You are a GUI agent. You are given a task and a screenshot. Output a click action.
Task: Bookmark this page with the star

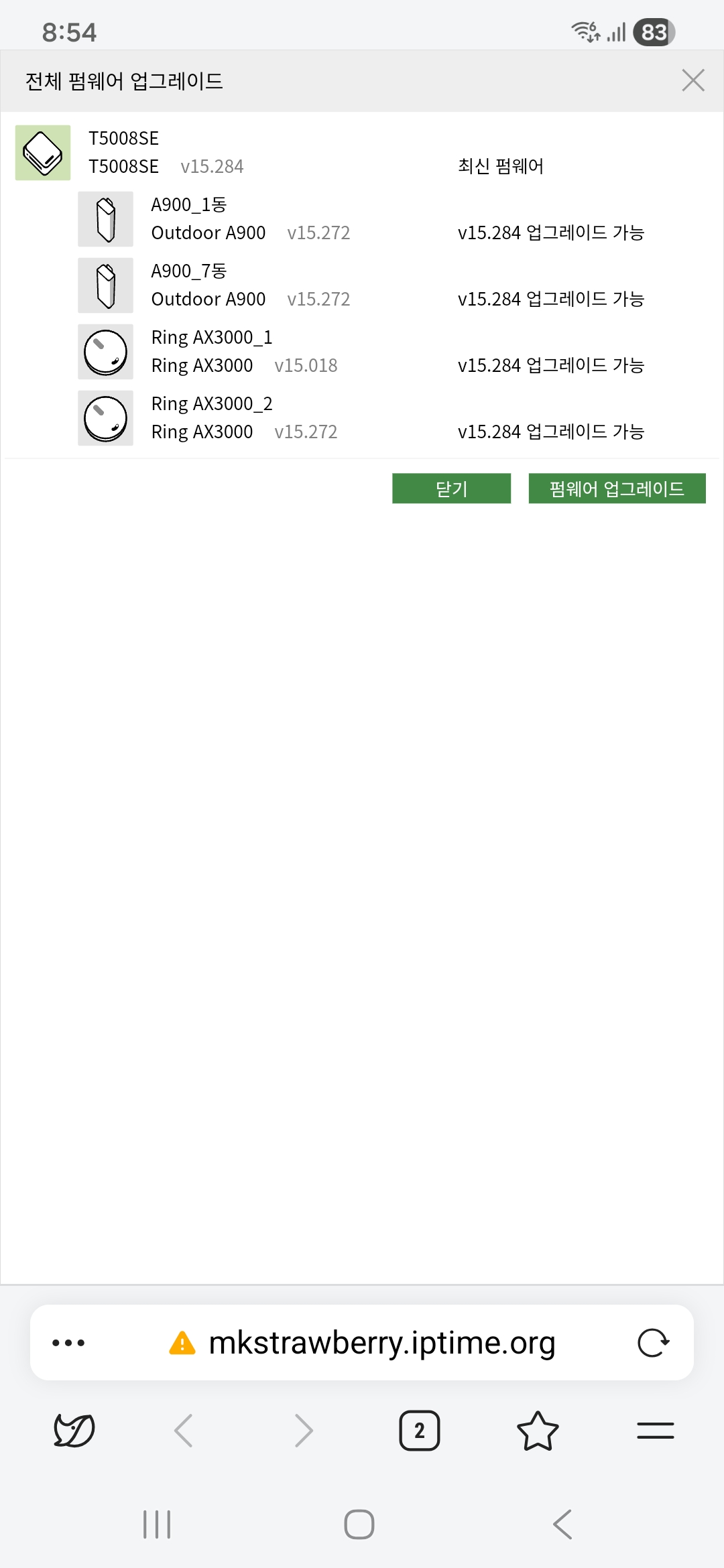click(538, 1431)
